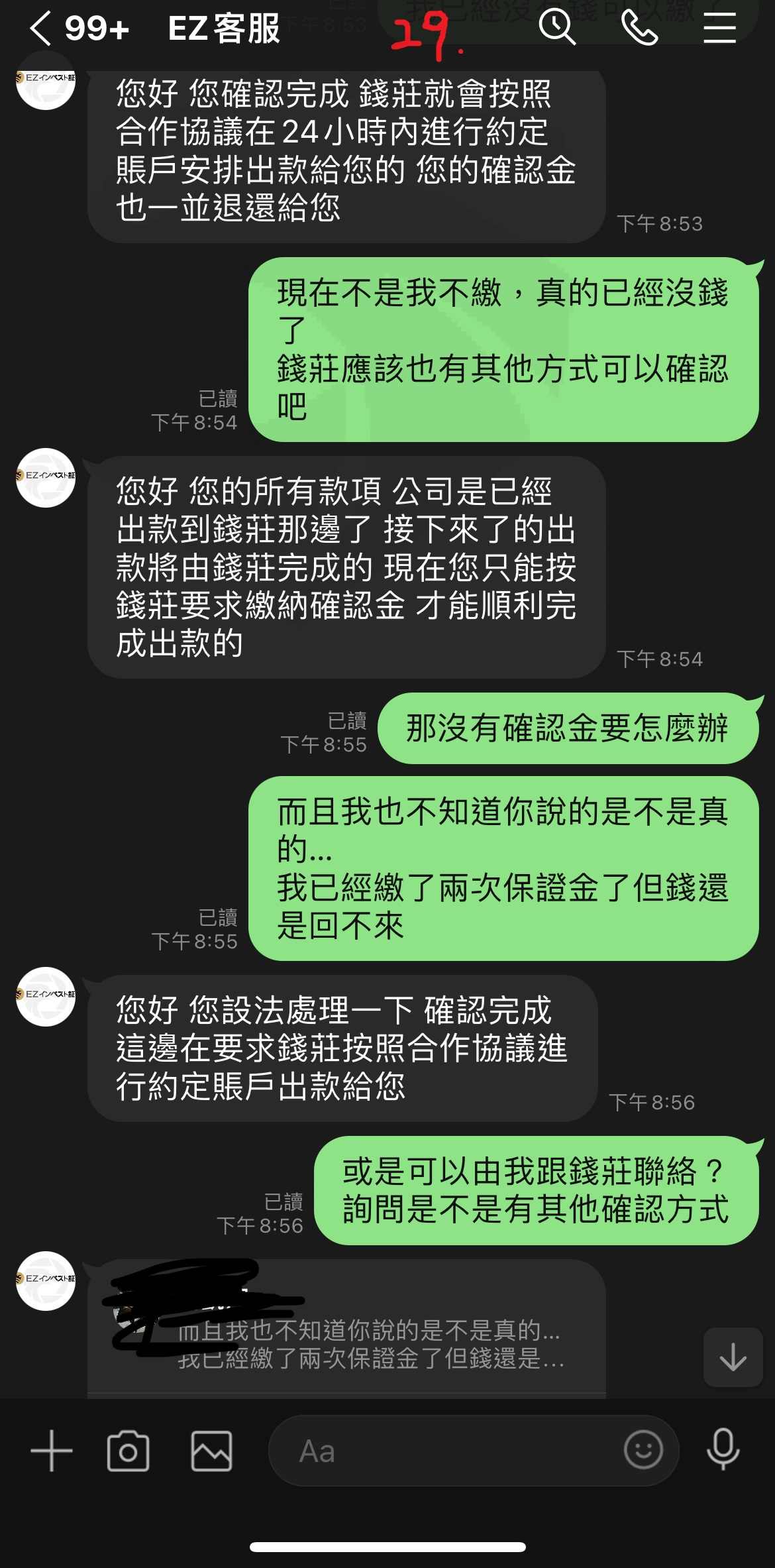Screen dimensions: 775x1568
Task: Record a voice message with the microphone
Action: point(723,1449)
